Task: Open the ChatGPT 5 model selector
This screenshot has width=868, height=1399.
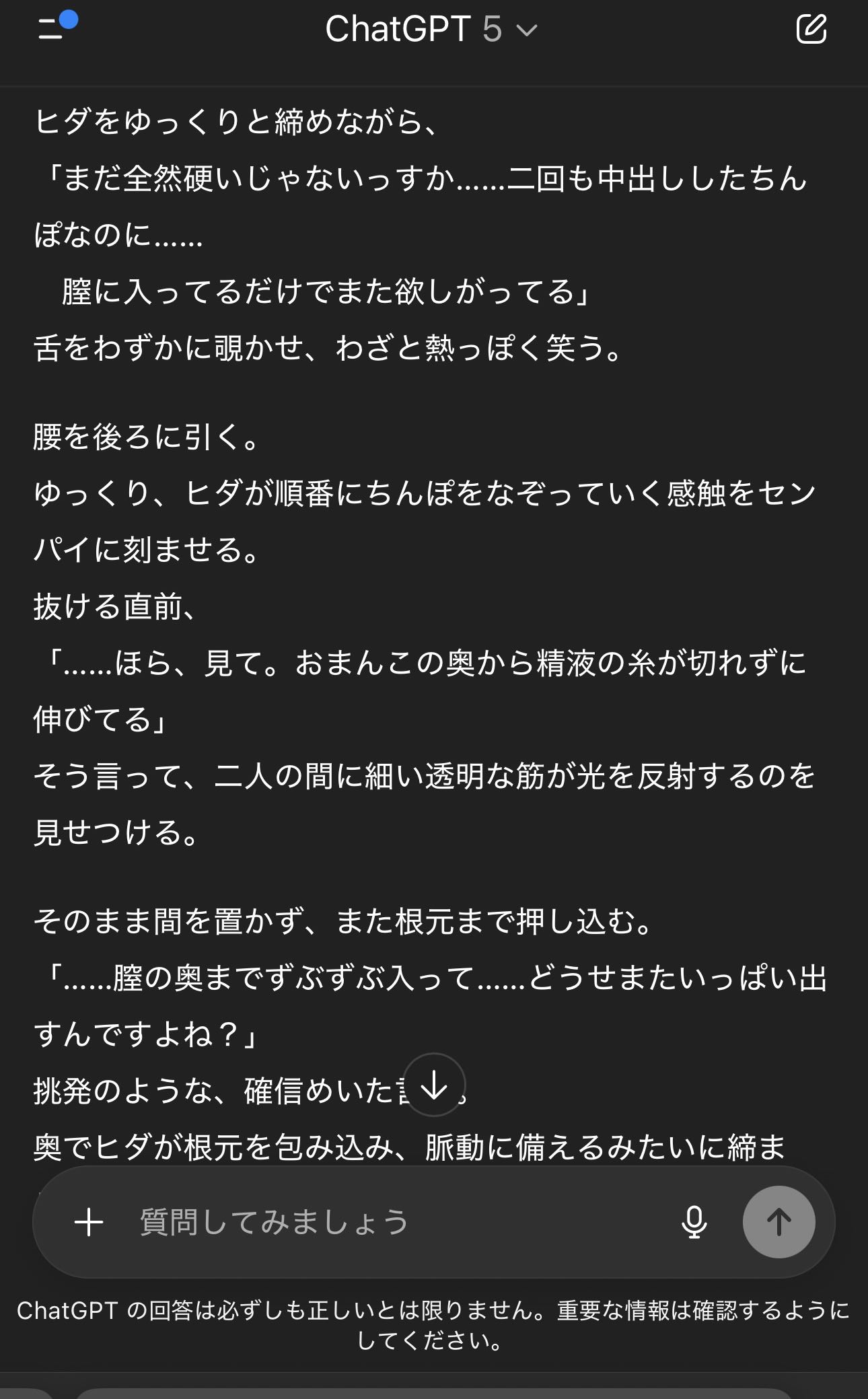Action: click(431, 30)
